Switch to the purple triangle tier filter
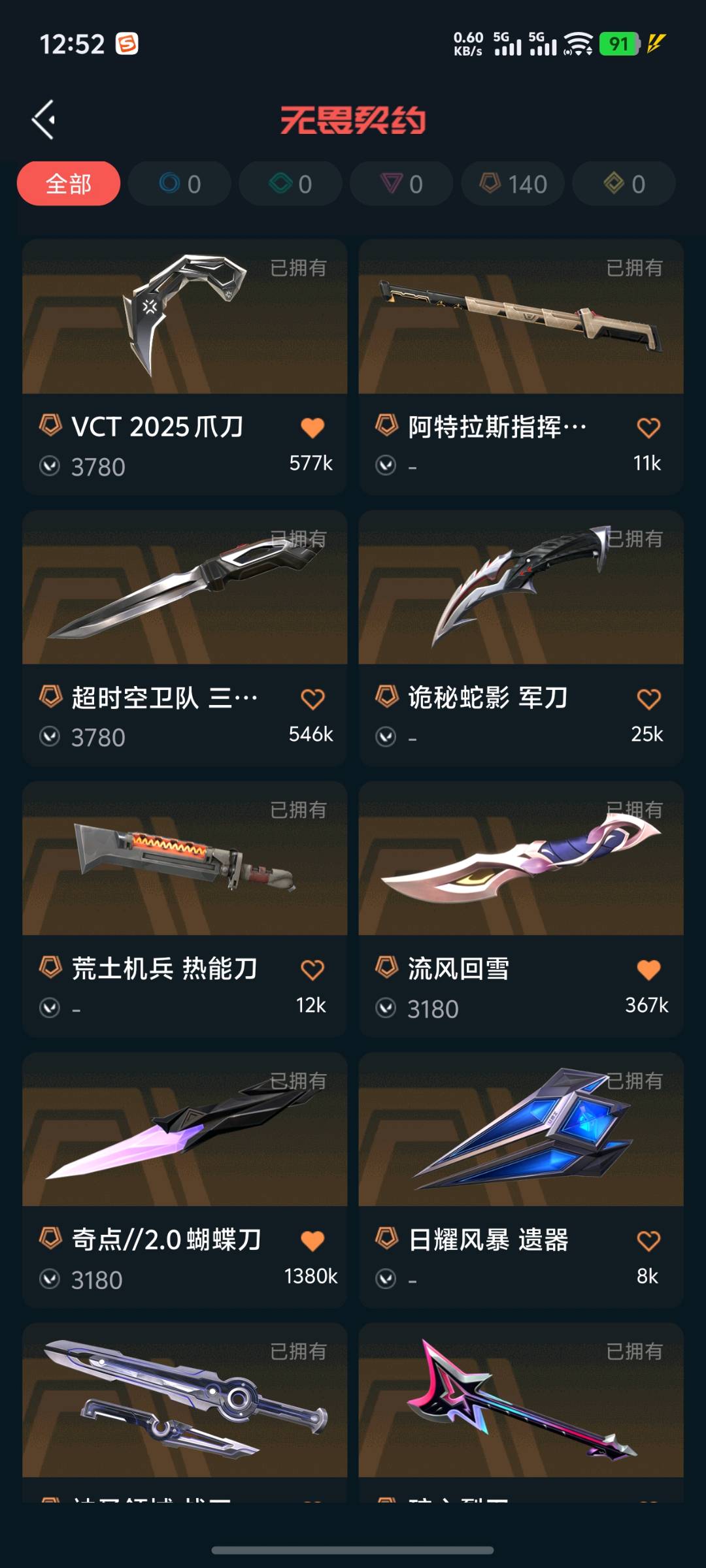The width and height of the screenshot is (706, 1568). (x=401, y=184)
